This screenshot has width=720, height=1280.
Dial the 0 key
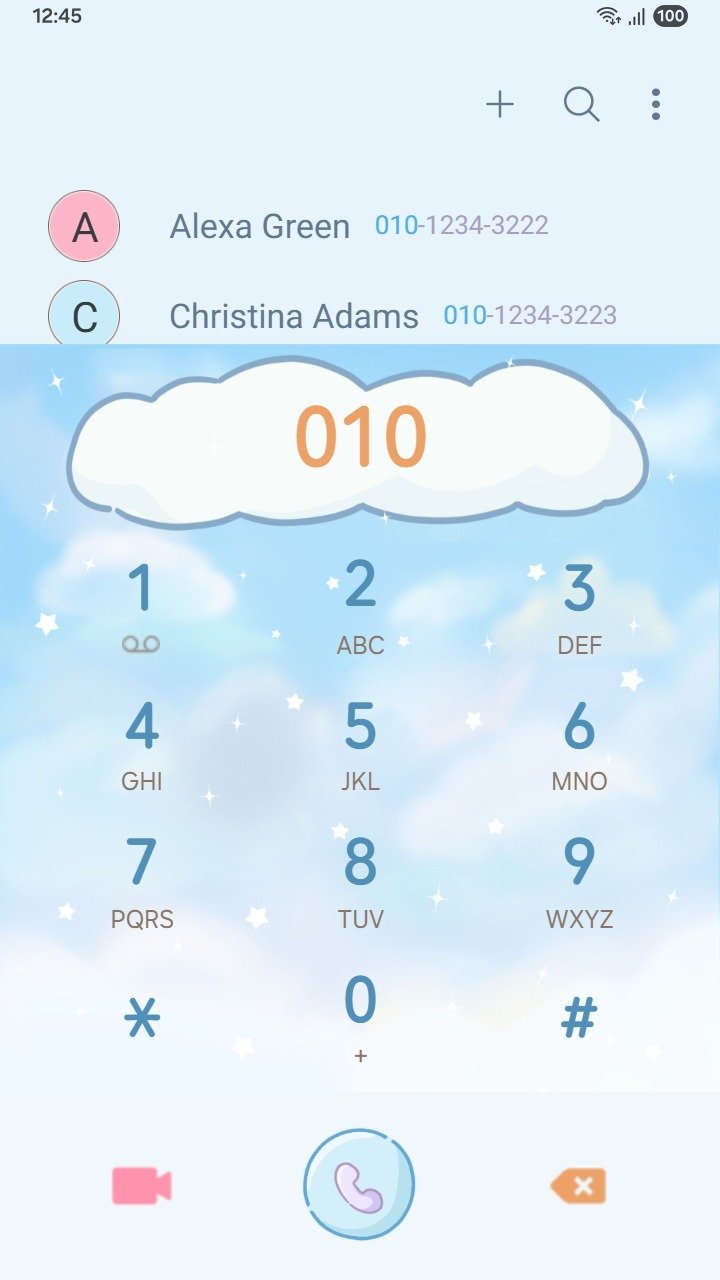click(360, 1015)
